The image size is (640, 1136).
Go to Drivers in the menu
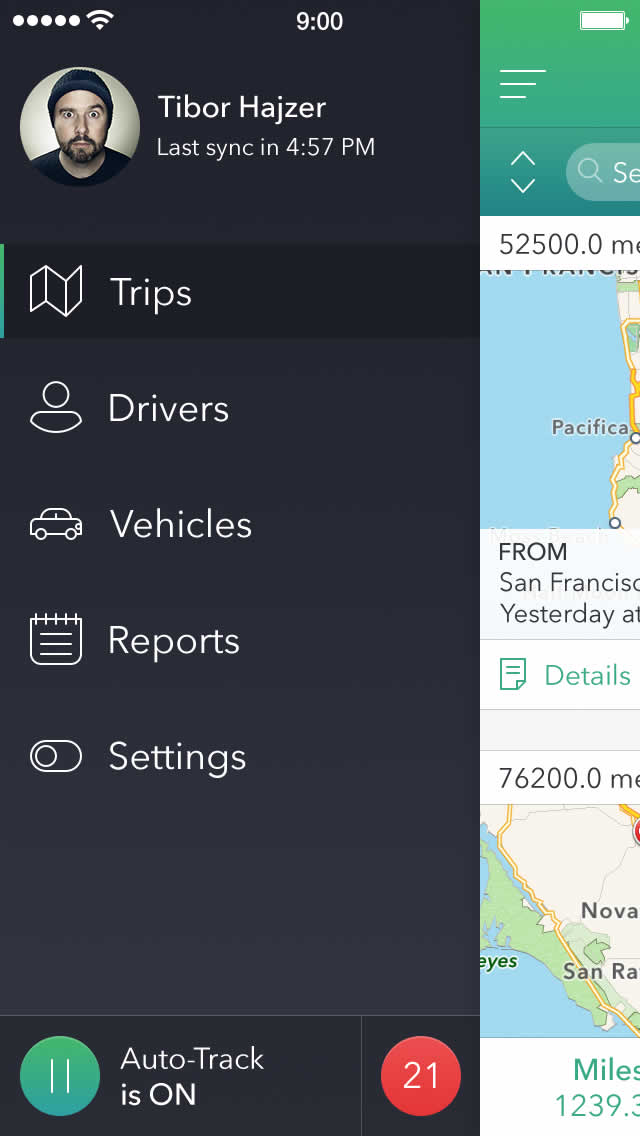click(x=167, y=408)
